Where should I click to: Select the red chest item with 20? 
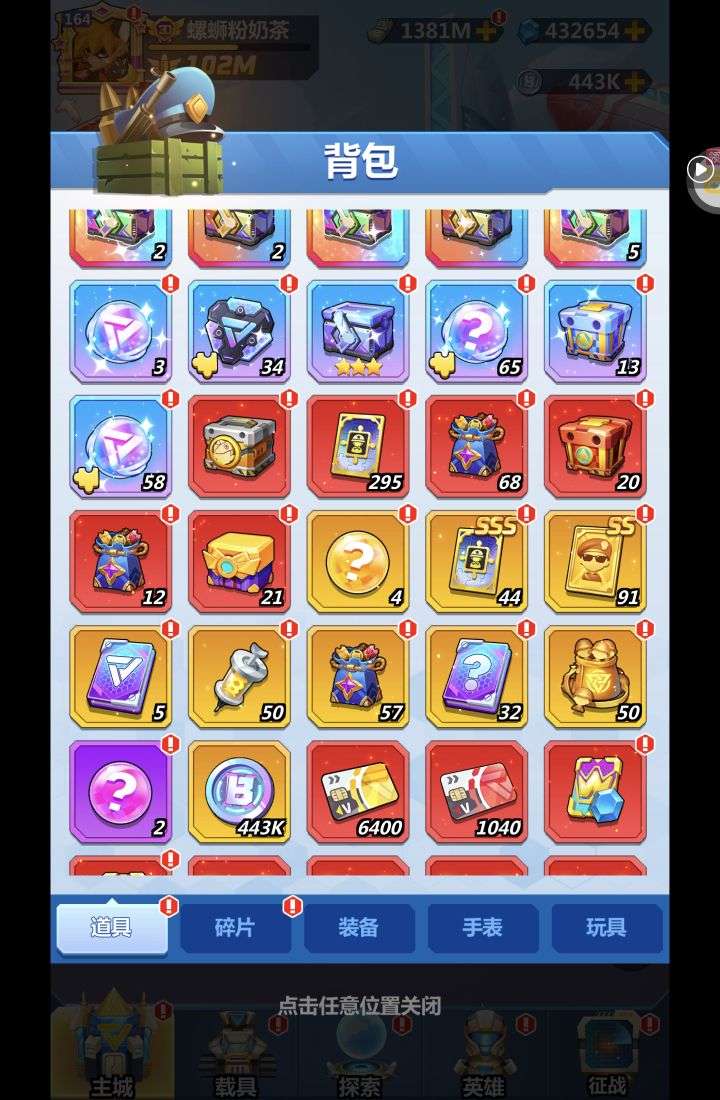[x=595, y=446]
